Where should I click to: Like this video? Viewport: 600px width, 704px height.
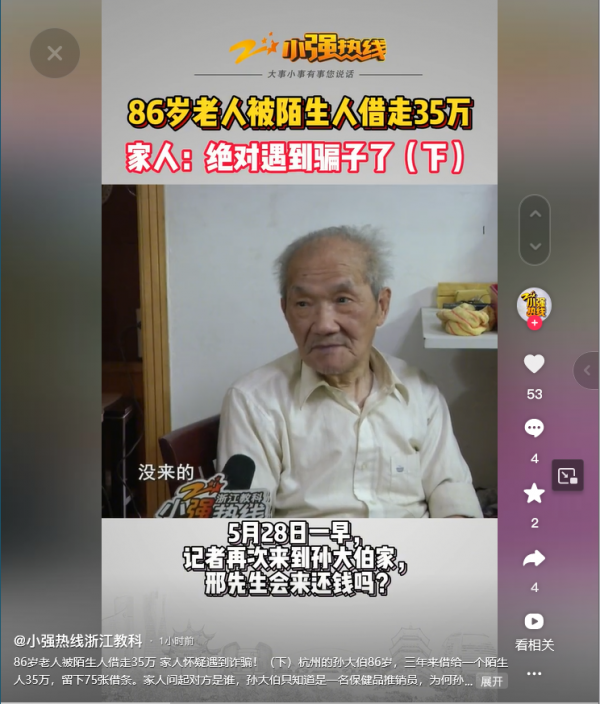pos(534,364)
